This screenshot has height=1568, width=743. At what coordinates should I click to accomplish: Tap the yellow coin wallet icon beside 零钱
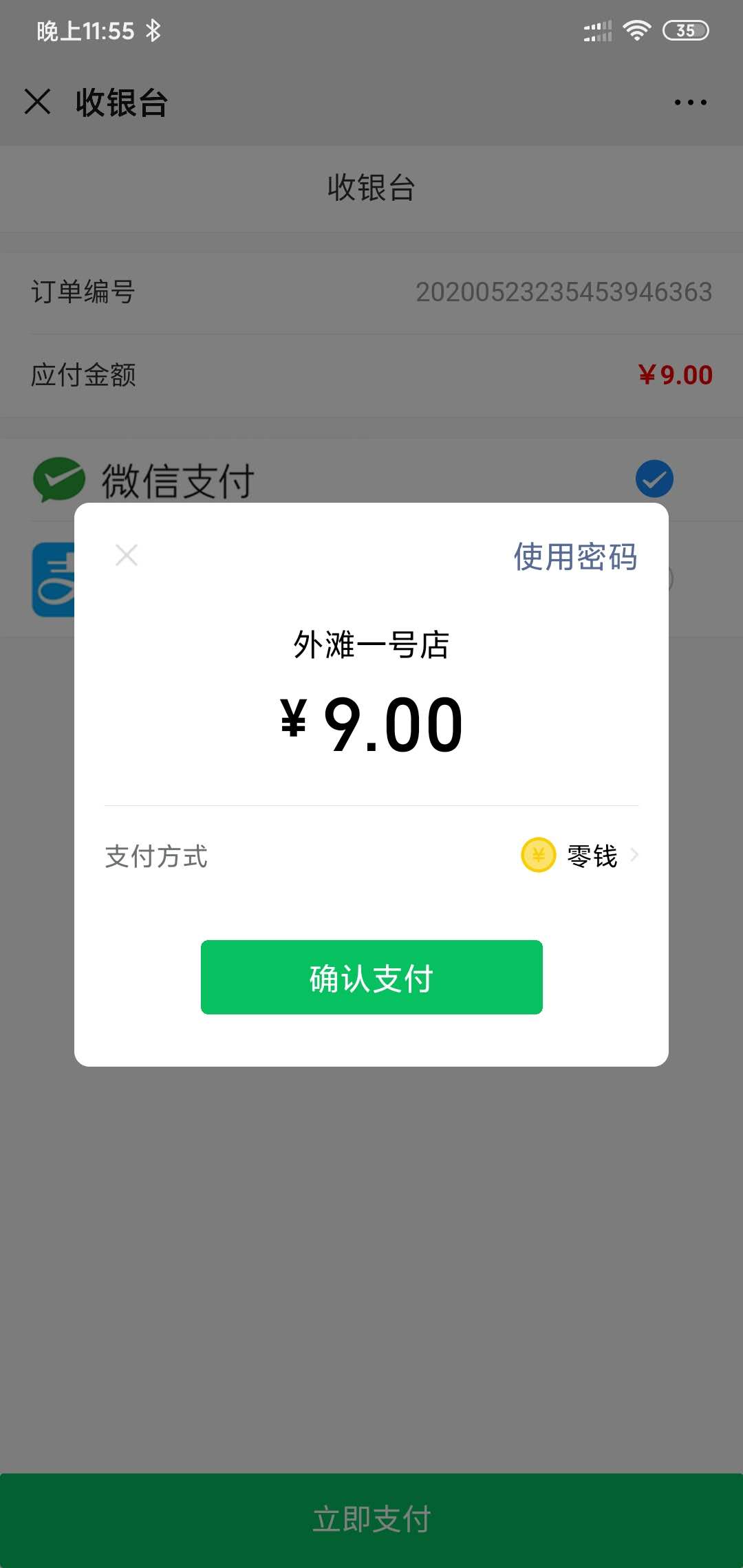[539, 855]
